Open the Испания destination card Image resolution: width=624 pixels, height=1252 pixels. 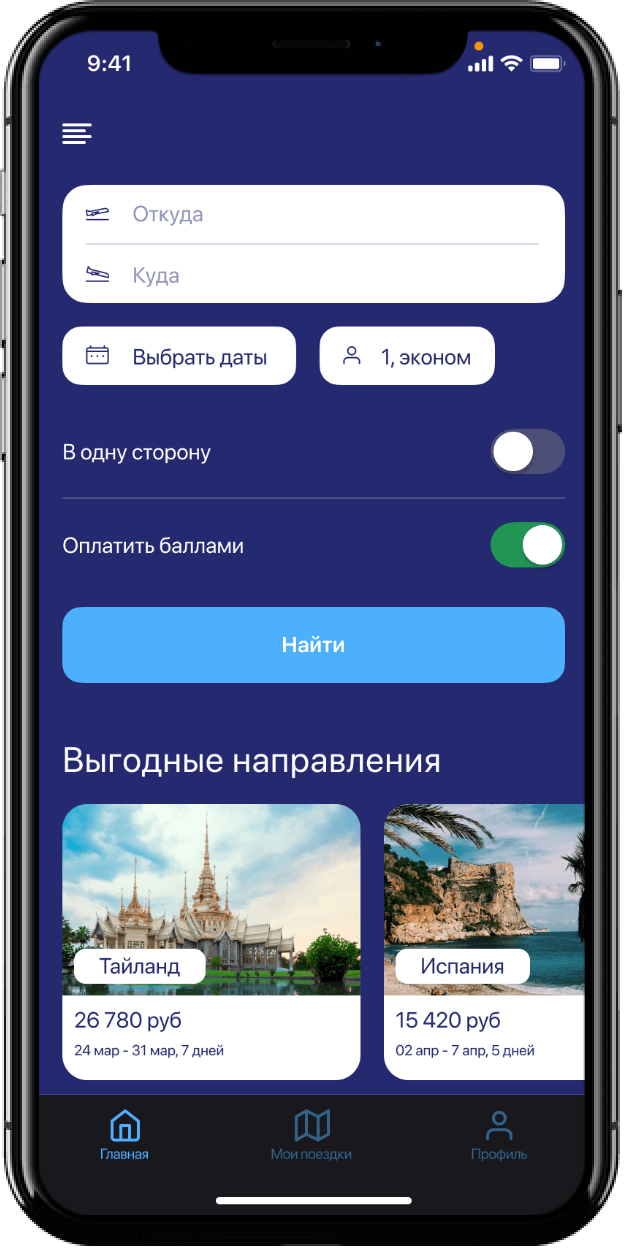(x=484, y=940)
